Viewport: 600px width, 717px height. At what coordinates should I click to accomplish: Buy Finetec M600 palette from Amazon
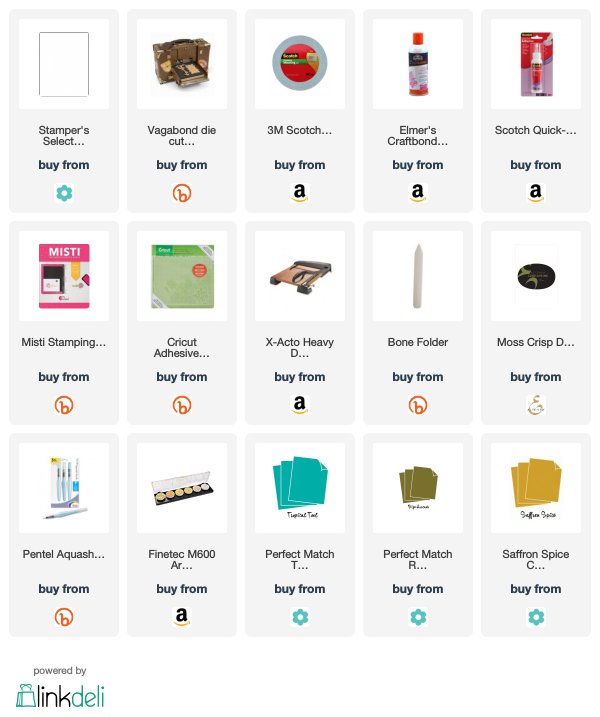click(181, 617)
